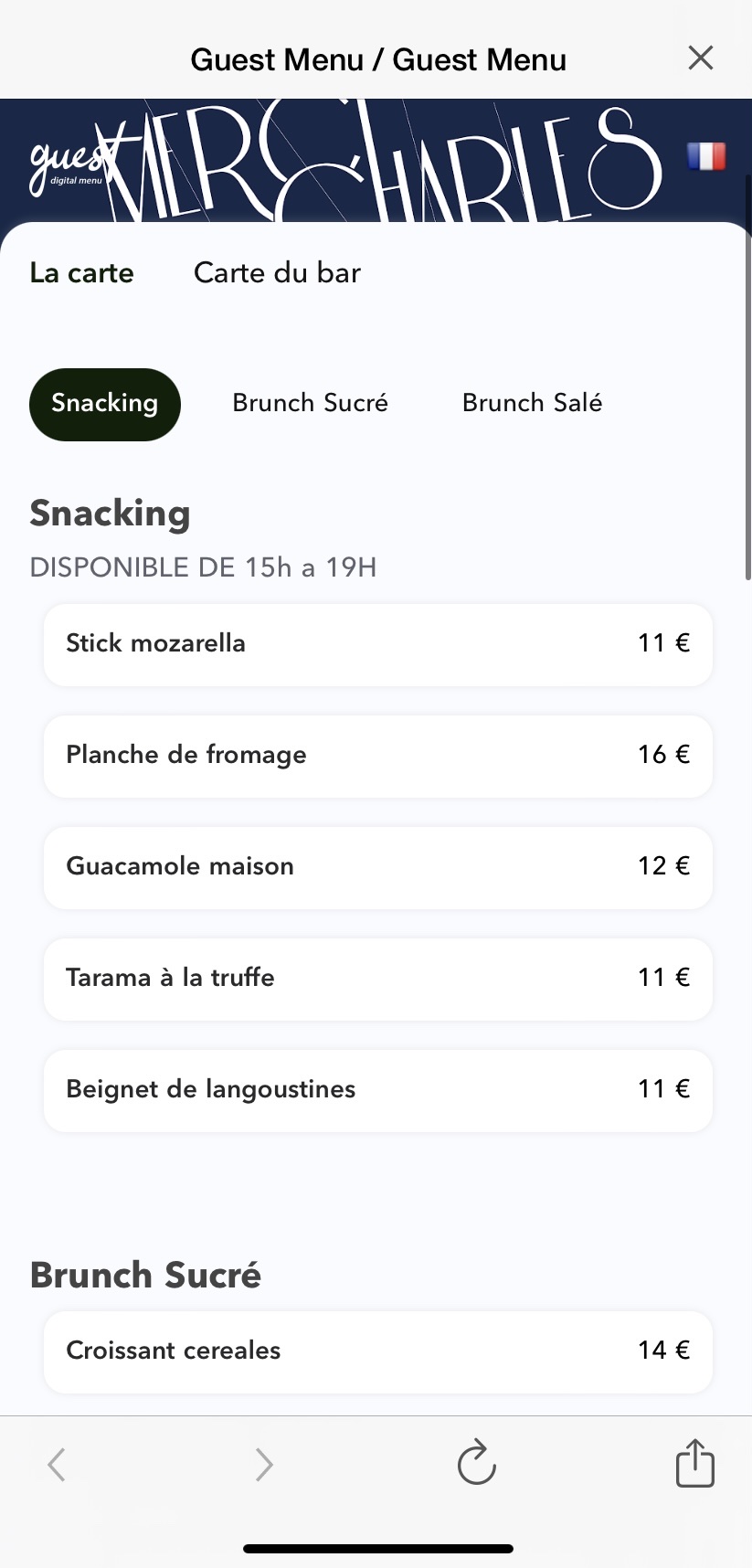Viewport: 752px width, 1568px height.
Task: View Planche de fromage details
Action: (377, 756)
